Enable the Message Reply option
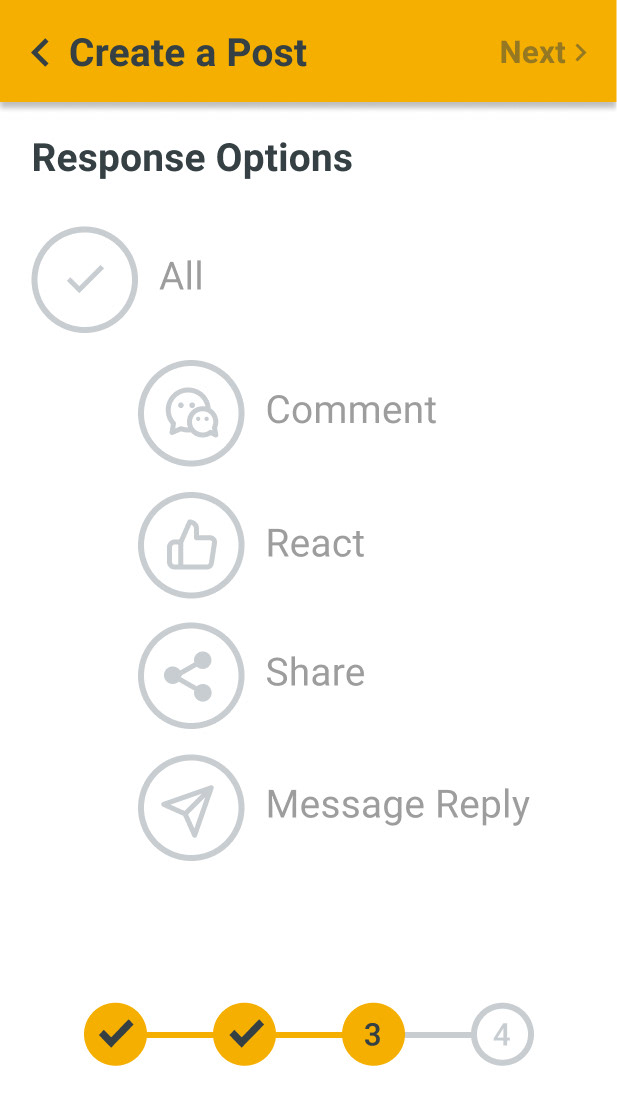Viewport: 617px width, 1097px height. pos(191,807)
